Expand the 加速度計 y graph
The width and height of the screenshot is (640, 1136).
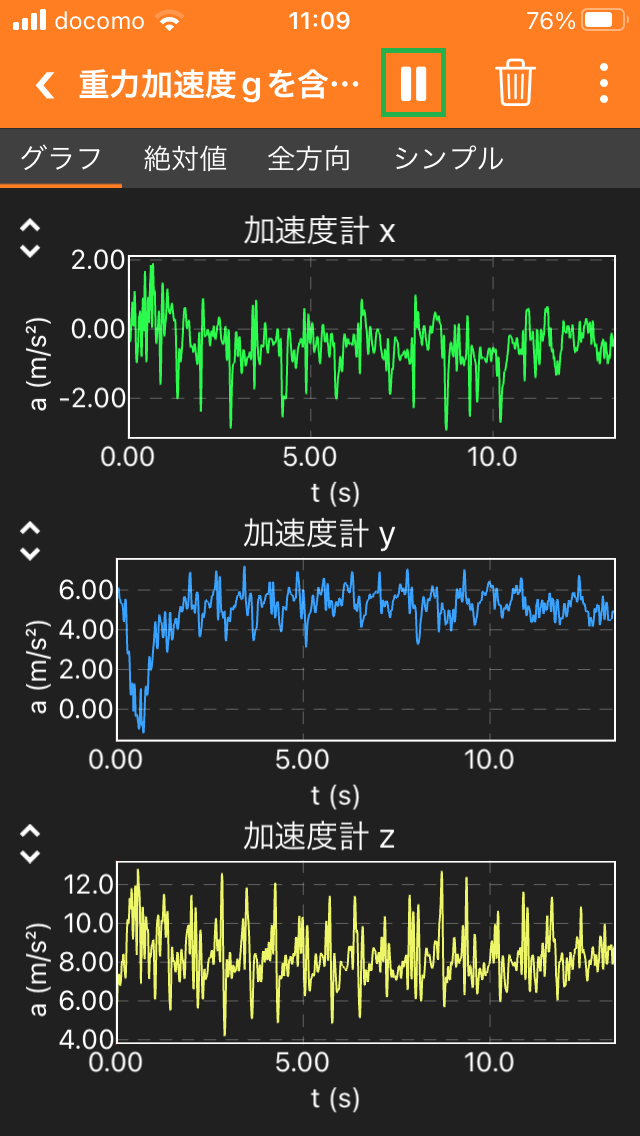30,541
